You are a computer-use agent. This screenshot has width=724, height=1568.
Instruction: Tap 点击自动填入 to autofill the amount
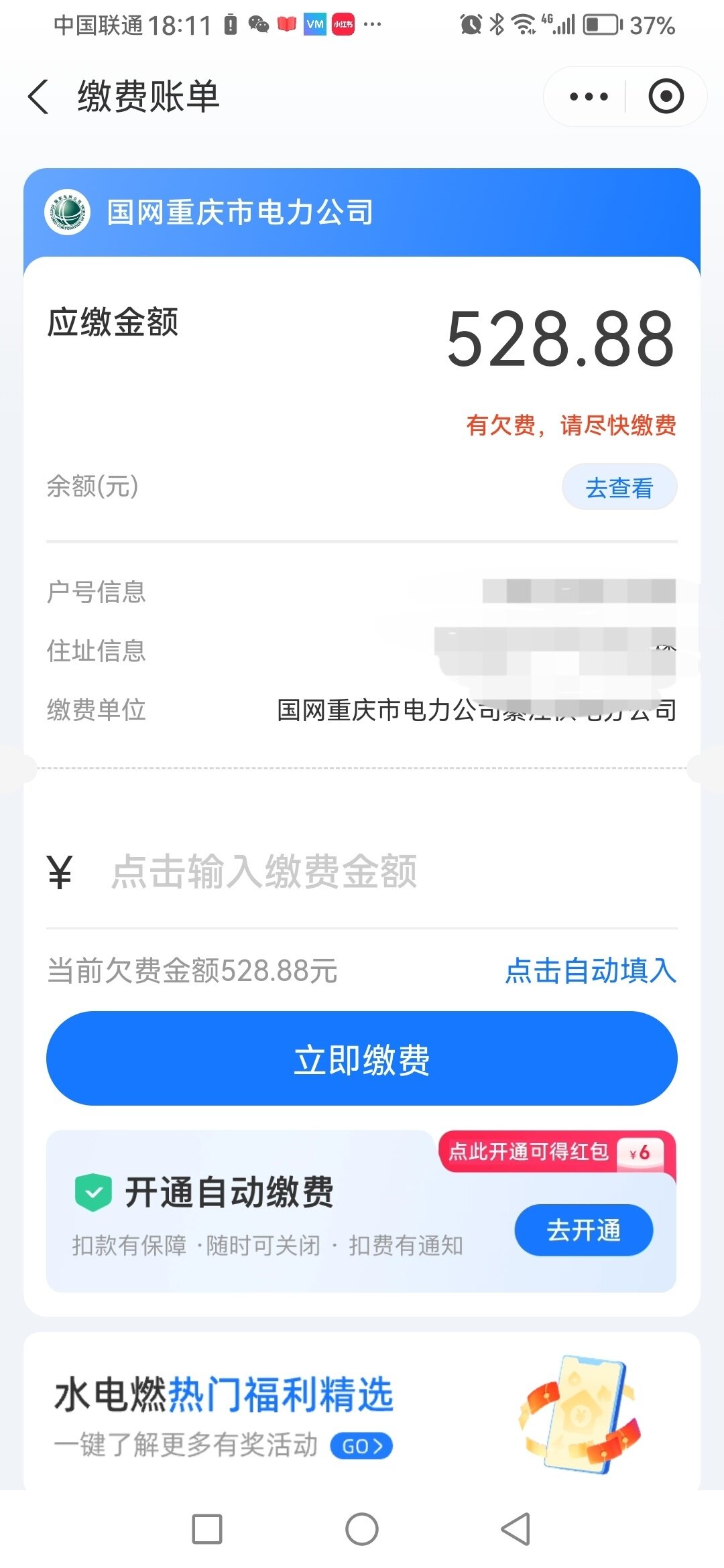(x=590, y=970)
